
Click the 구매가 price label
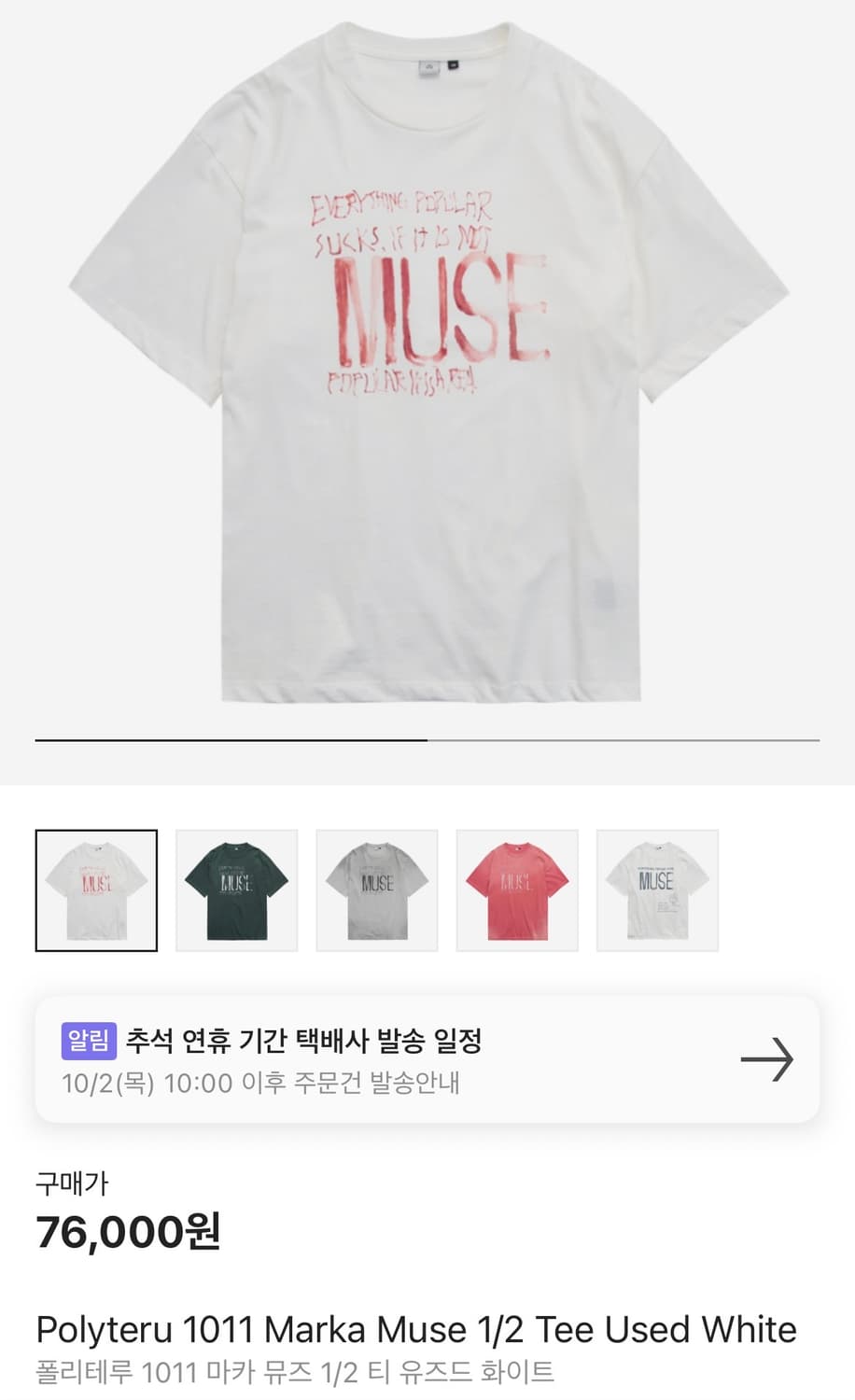70,1185
